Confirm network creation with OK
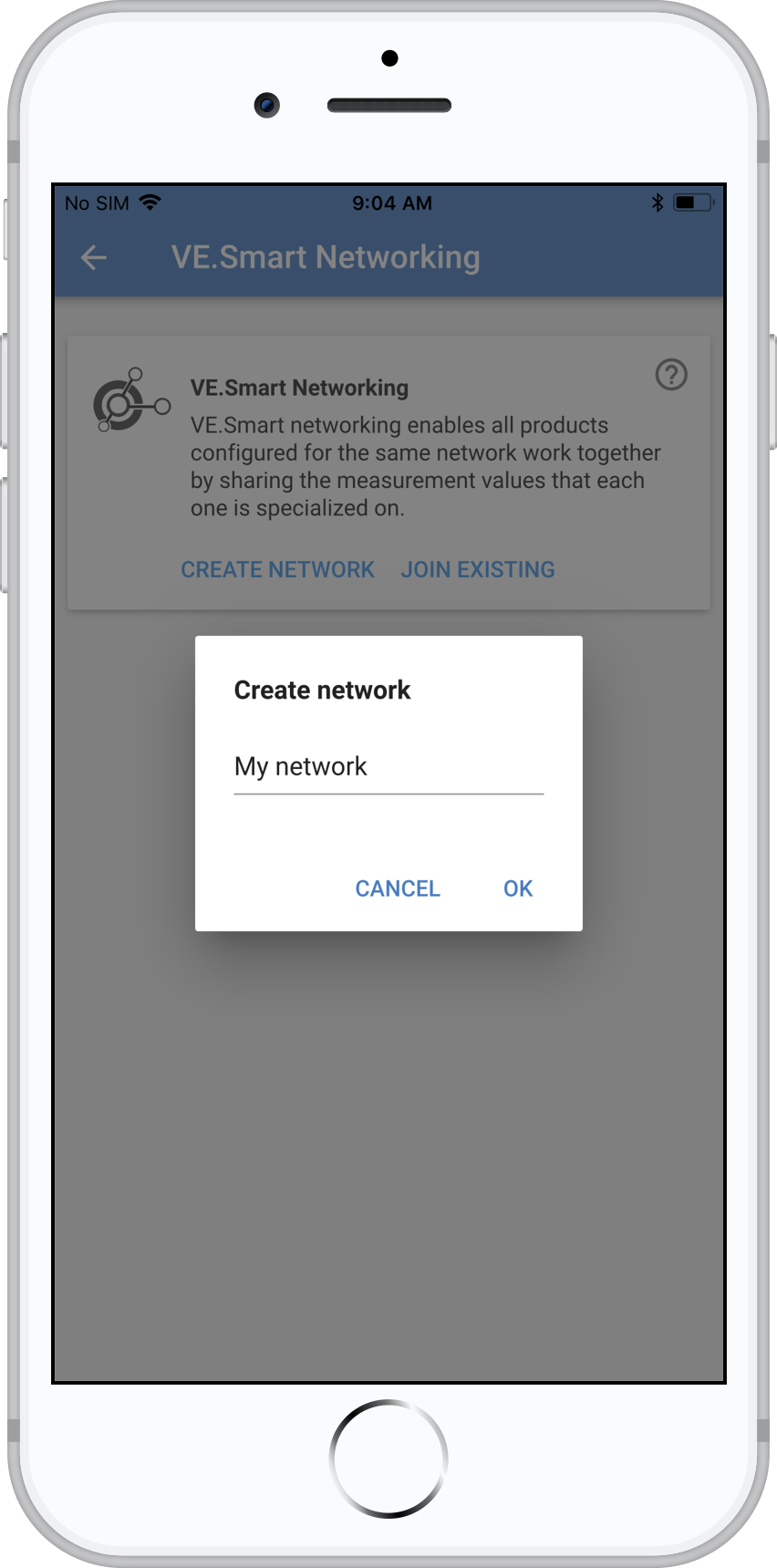Viewport: 777px width, 1568px height. coord(517,888)
